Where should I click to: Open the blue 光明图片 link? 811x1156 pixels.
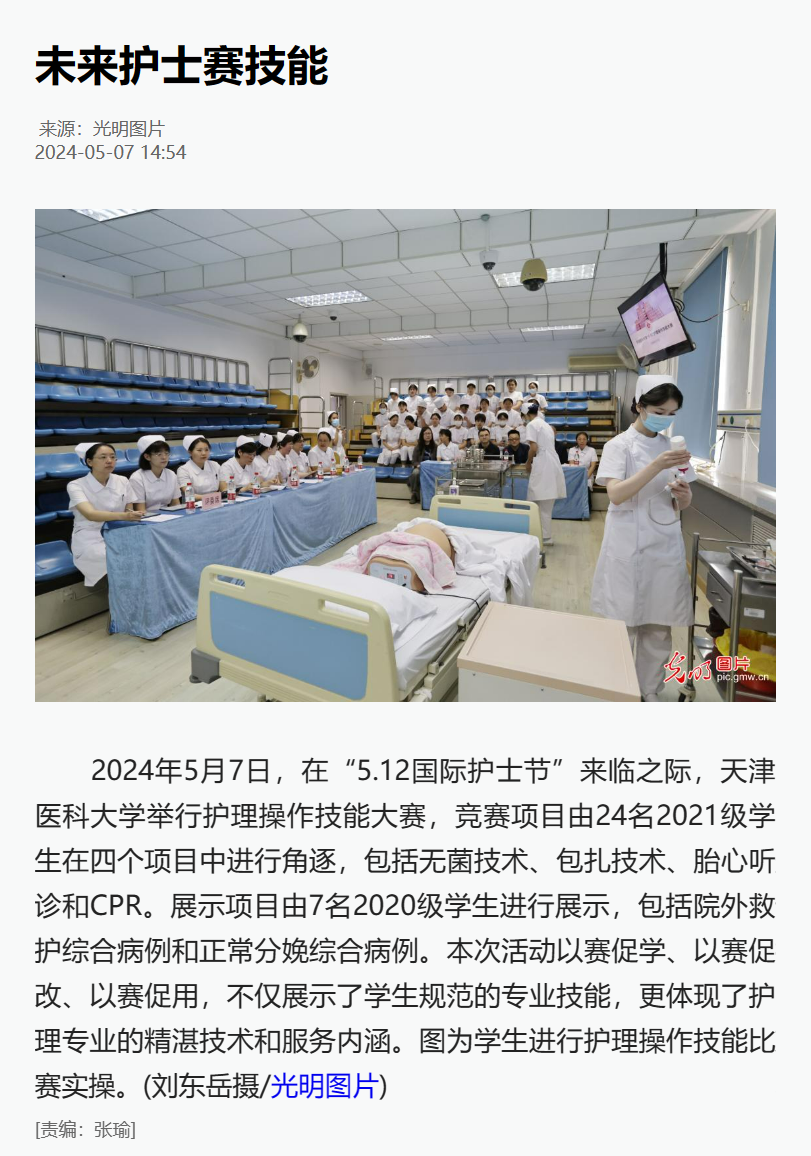(323, 1084)
